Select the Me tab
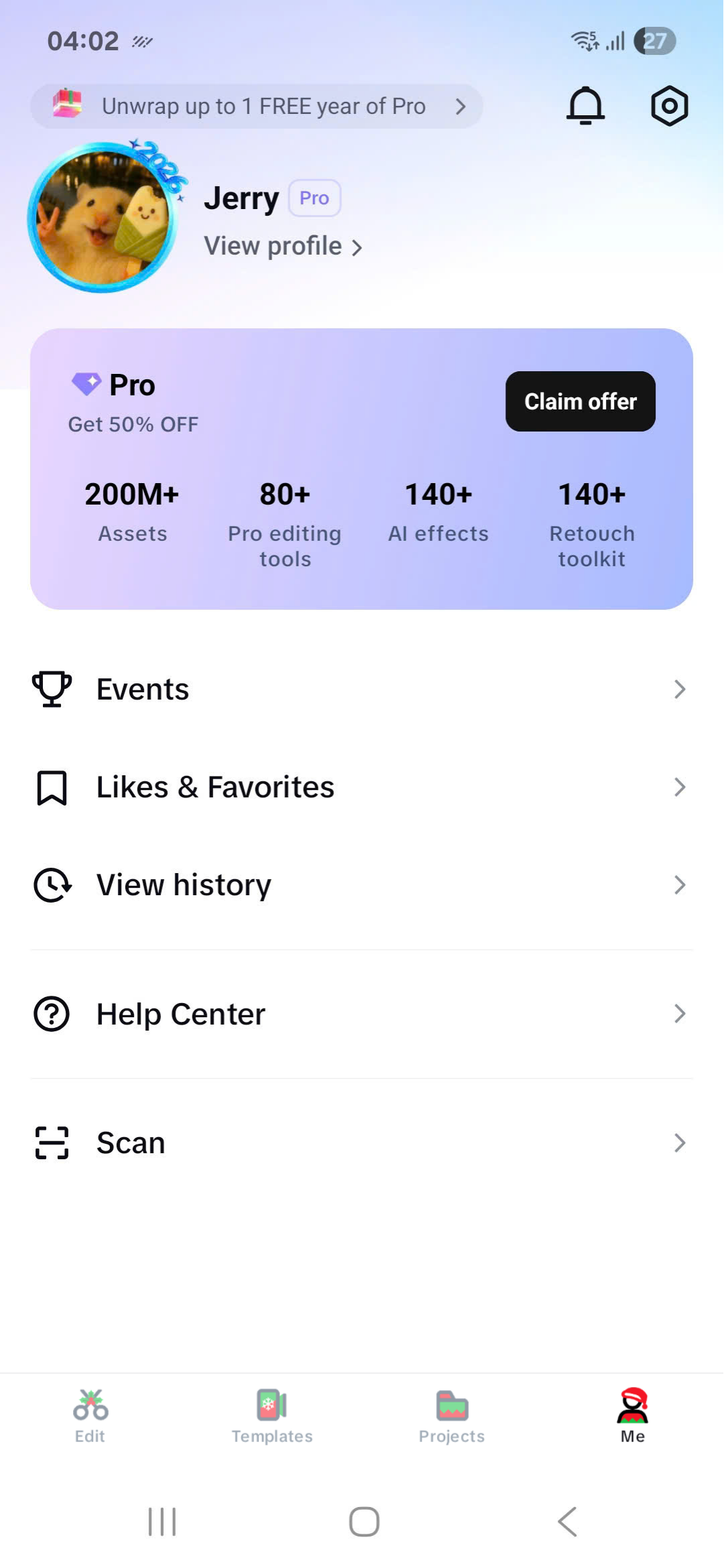724x1568 pixels. pos(632,1415)
